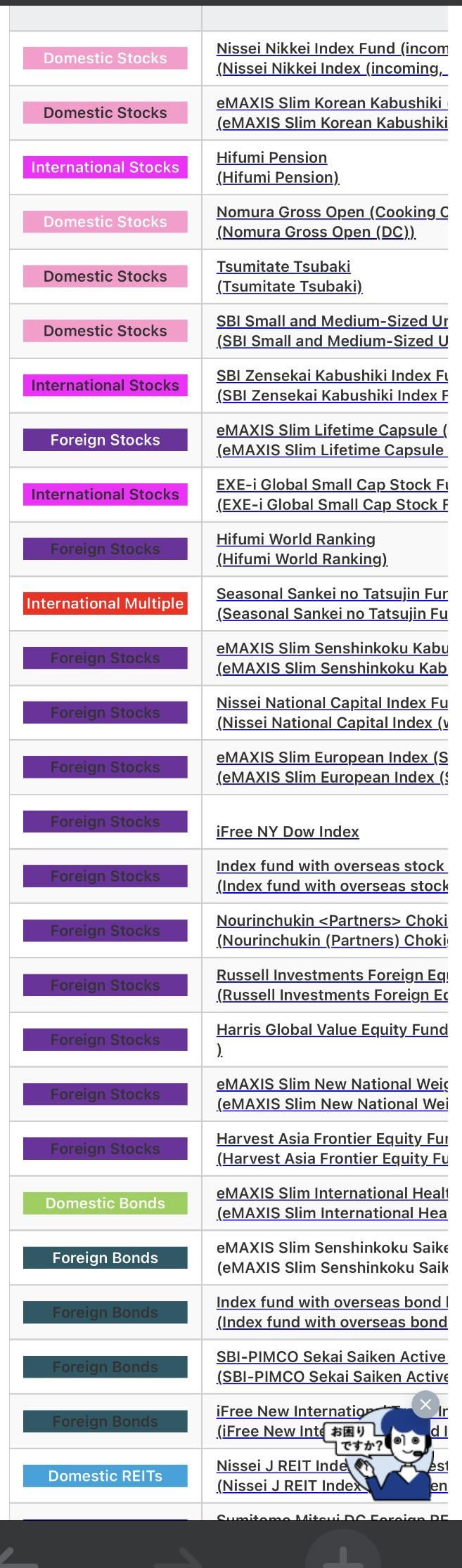Open EXE-i Global Small Cap Stock Fund
The image size is (462, 1568).
coord(331,485)
